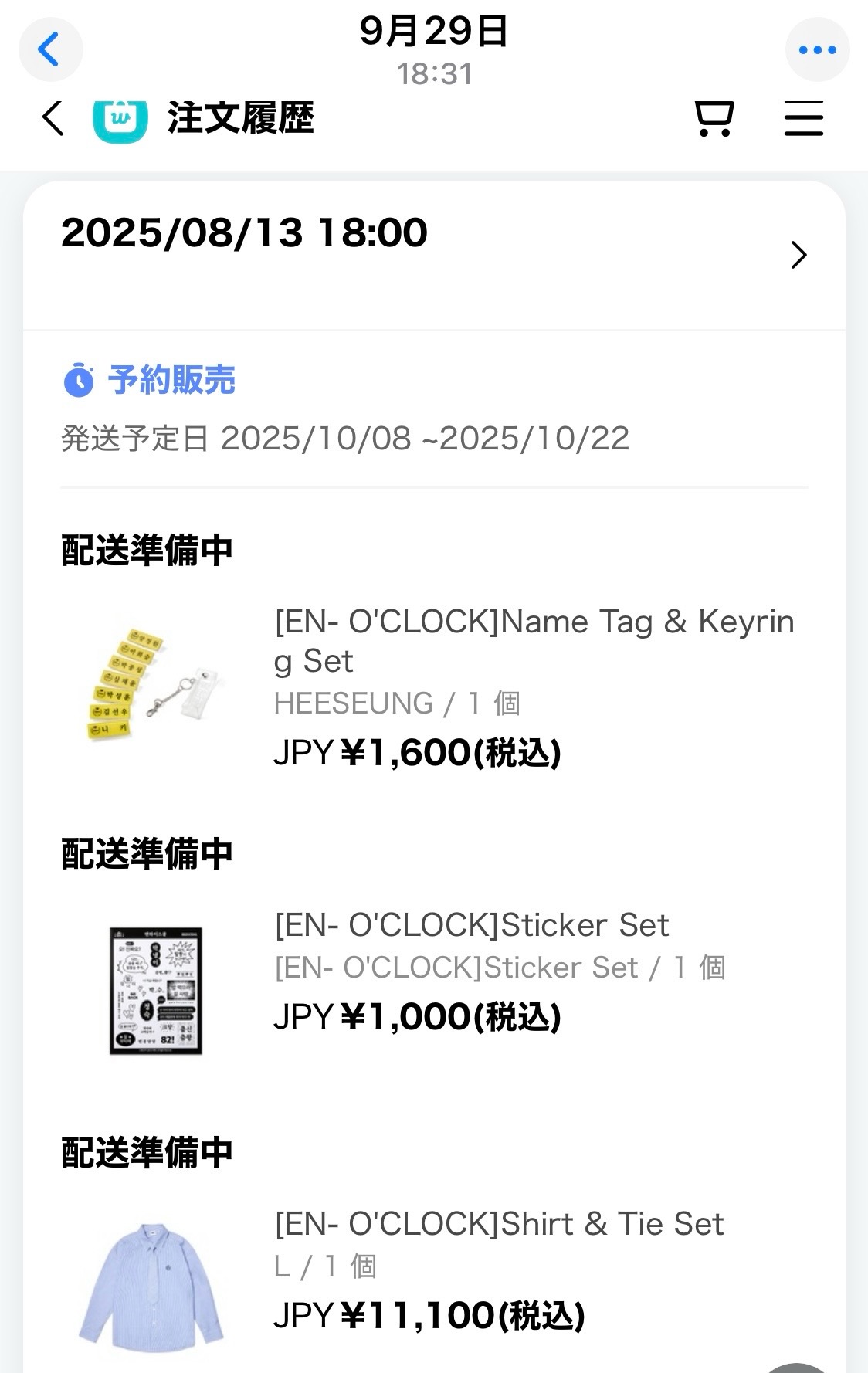868x1373 pixels.
Task: View the Shirt & Tie Set item
Action: pos(499,1224)
